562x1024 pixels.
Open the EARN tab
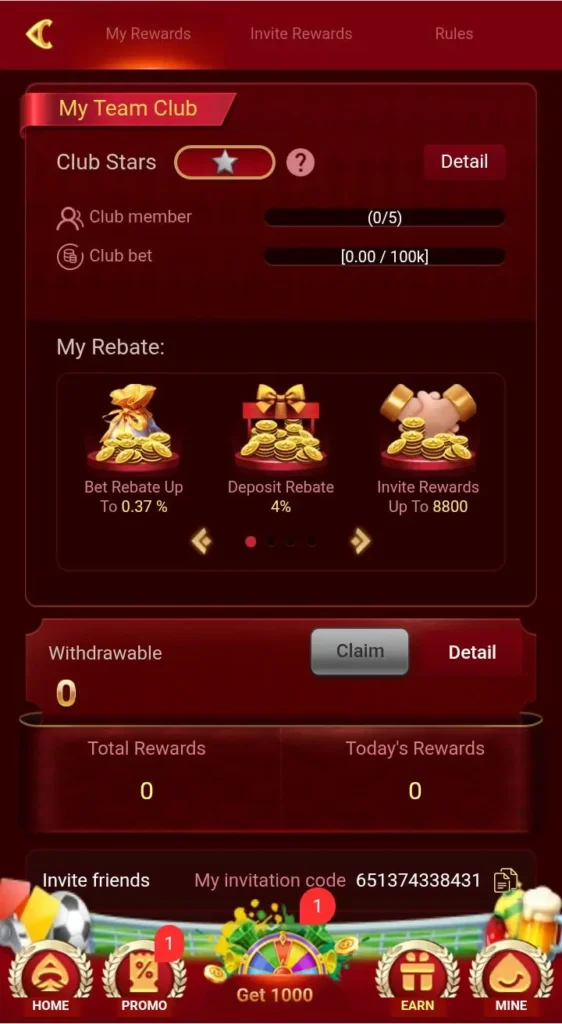coord(417,978)
